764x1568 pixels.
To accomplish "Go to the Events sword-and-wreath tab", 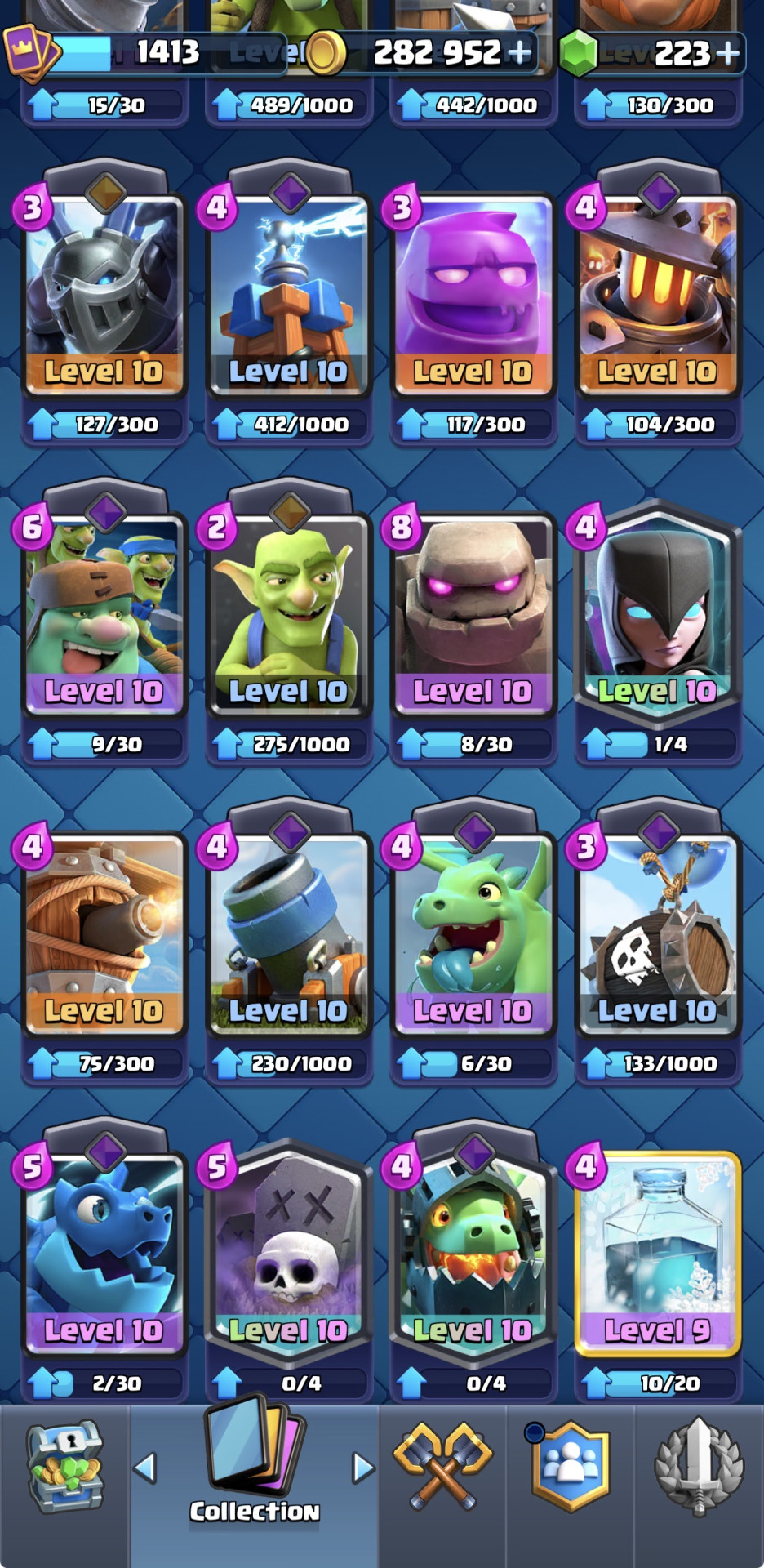I will [700, 1468].
